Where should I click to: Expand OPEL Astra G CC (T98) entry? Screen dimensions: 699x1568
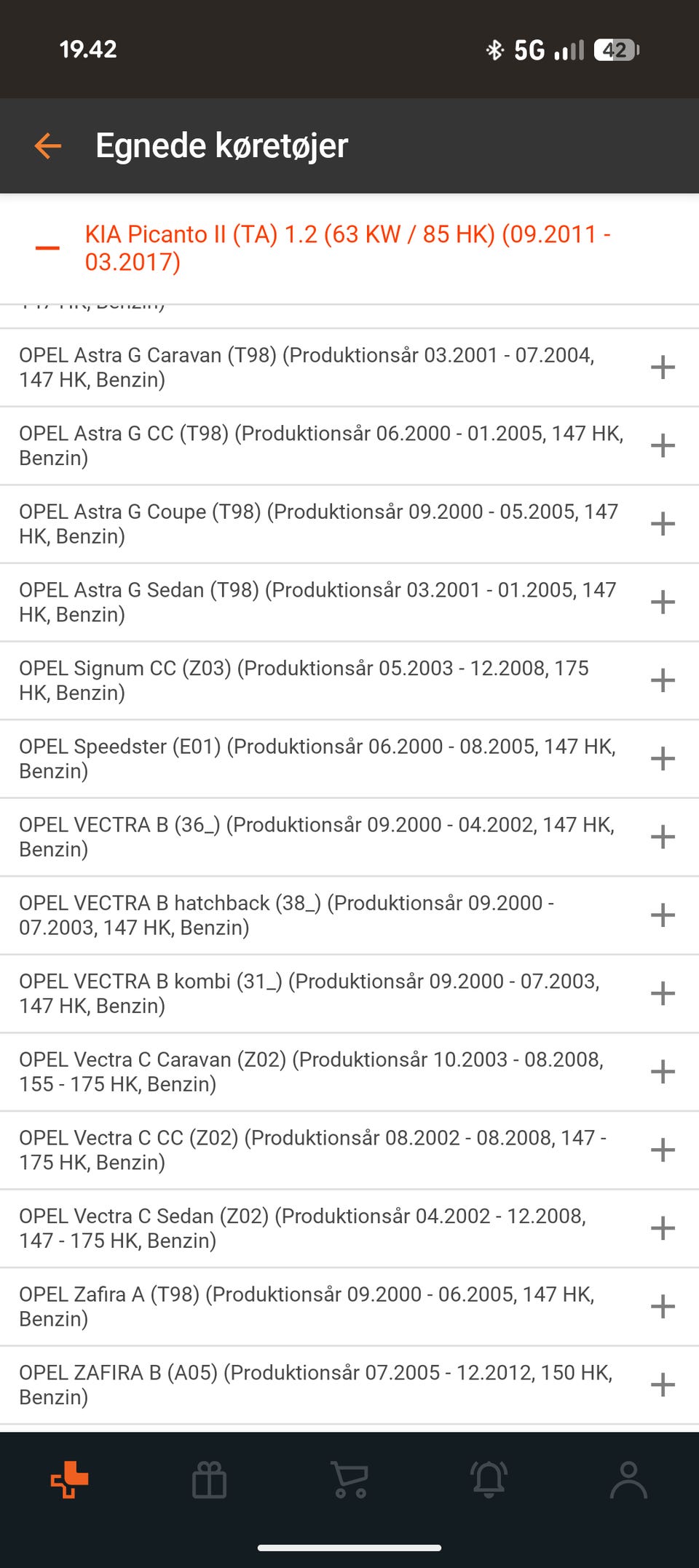click(x=663, y=445)
